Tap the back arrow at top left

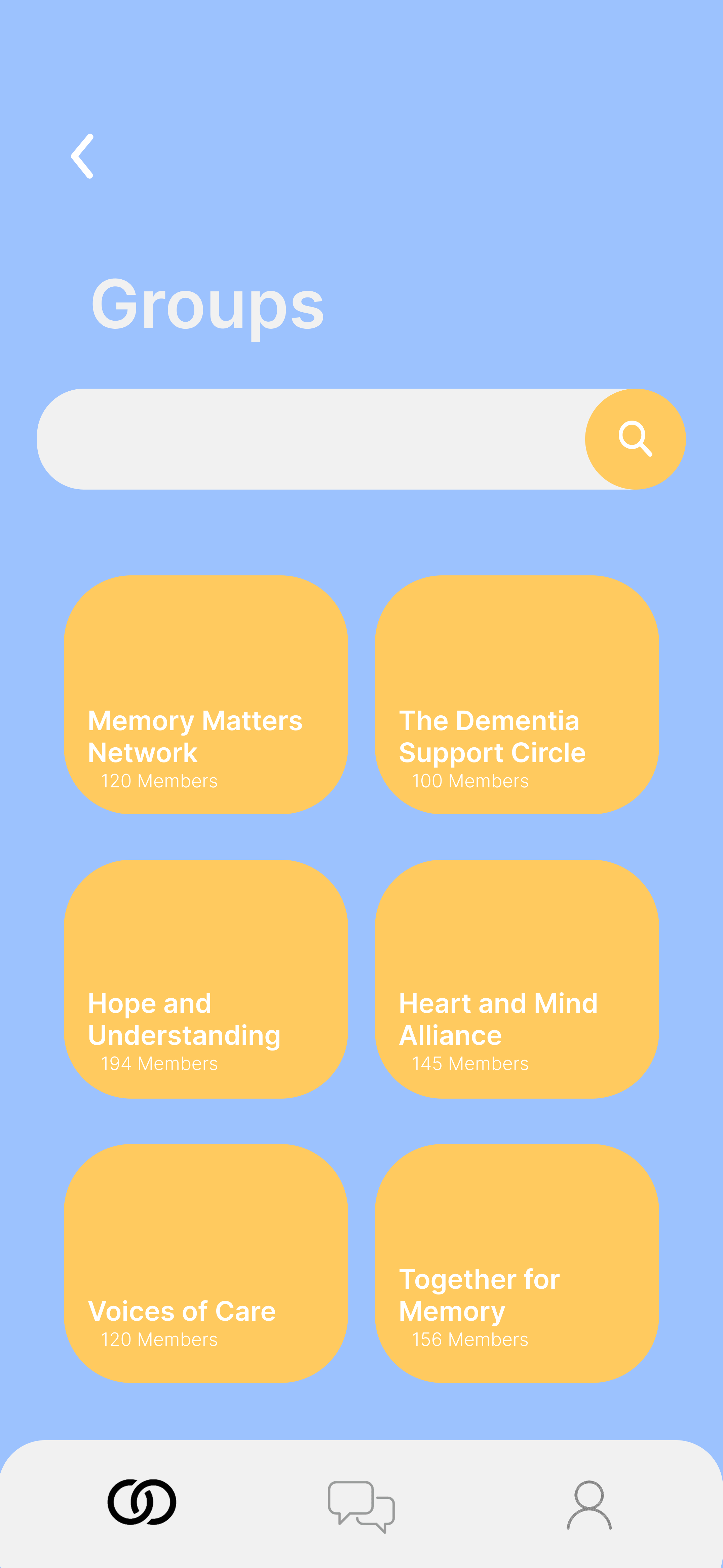pyautogui.click(x=83, y=156)
